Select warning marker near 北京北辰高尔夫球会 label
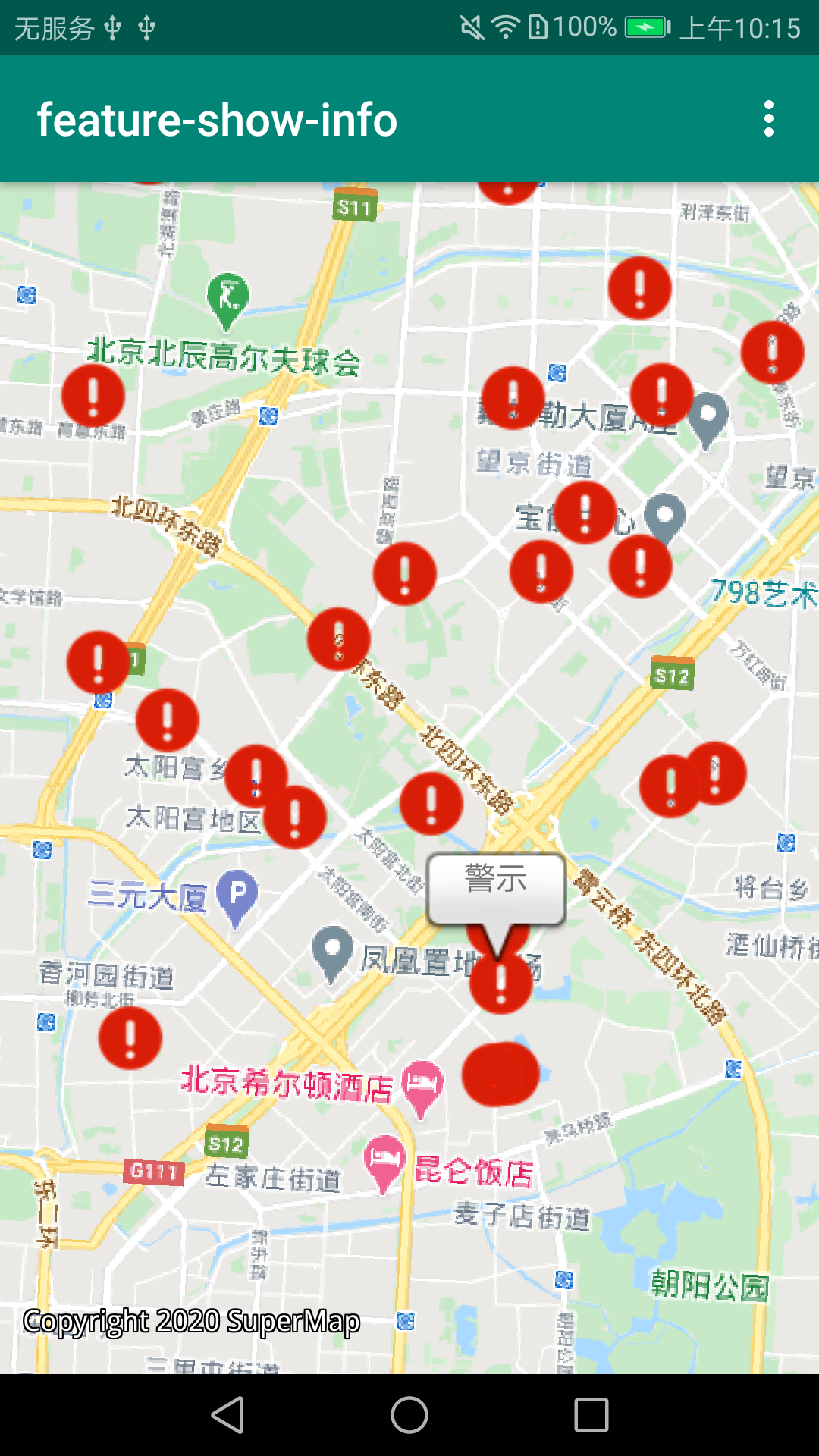Image resolution: width=819 pixels, height=1456 pixels. pyautogui.click(x=93, y=395)
